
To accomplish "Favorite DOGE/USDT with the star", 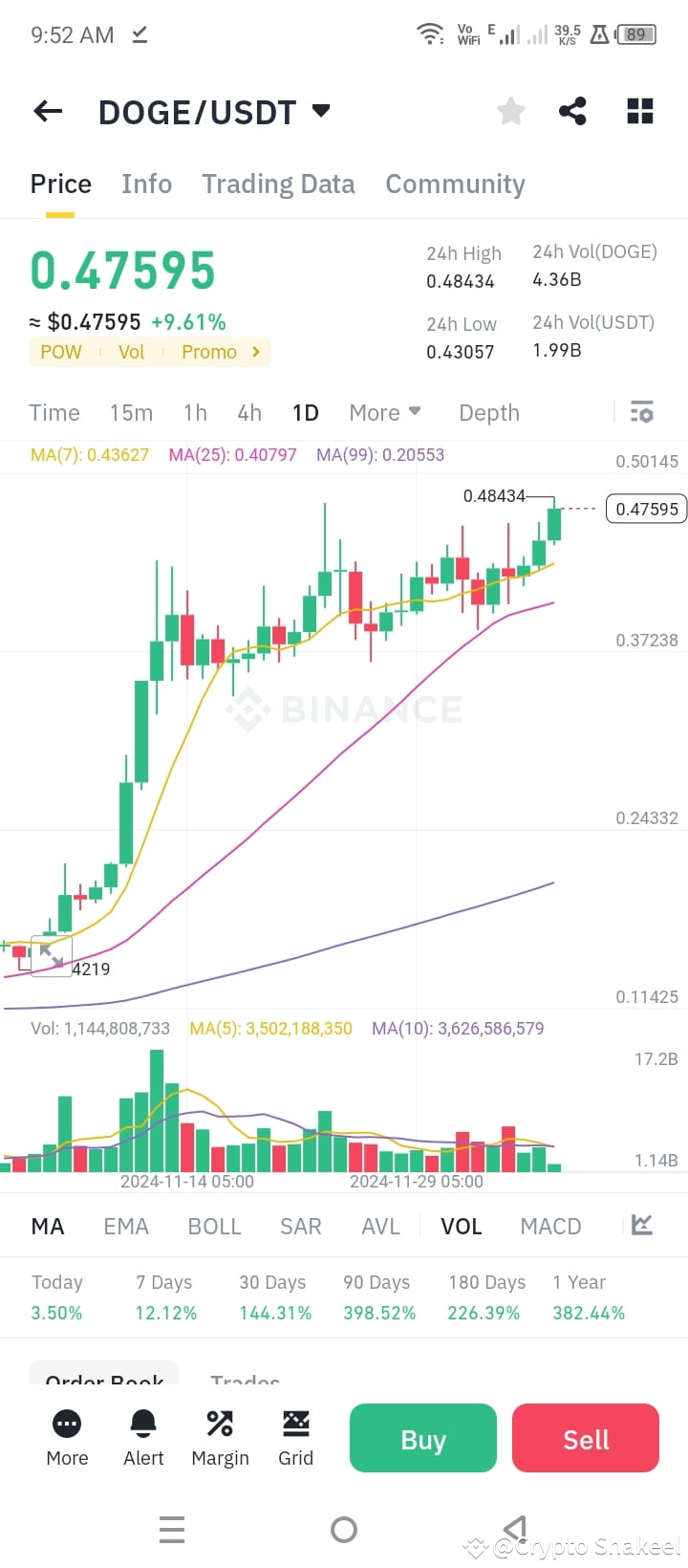I will 510,111.
